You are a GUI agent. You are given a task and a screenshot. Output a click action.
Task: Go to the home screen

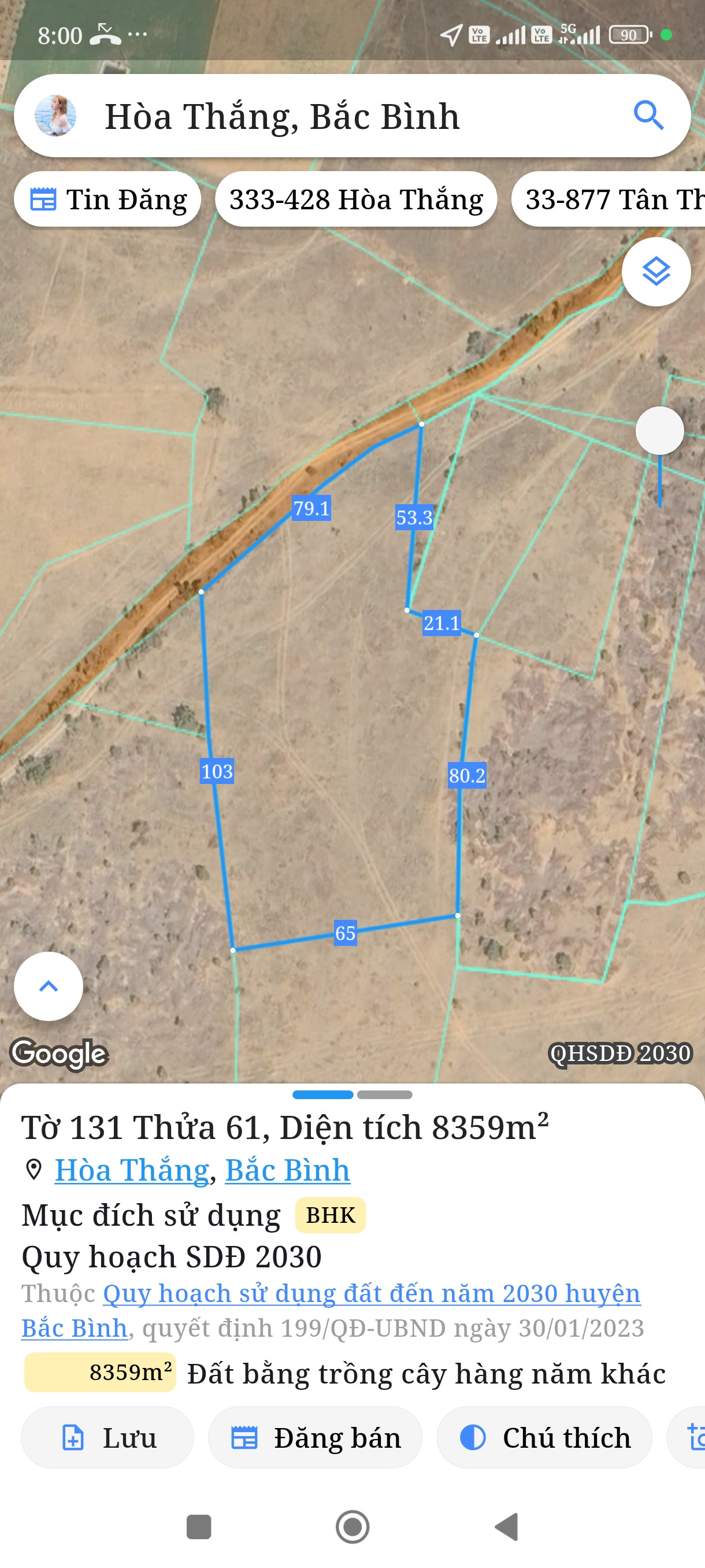click(x=353, y=1526)
